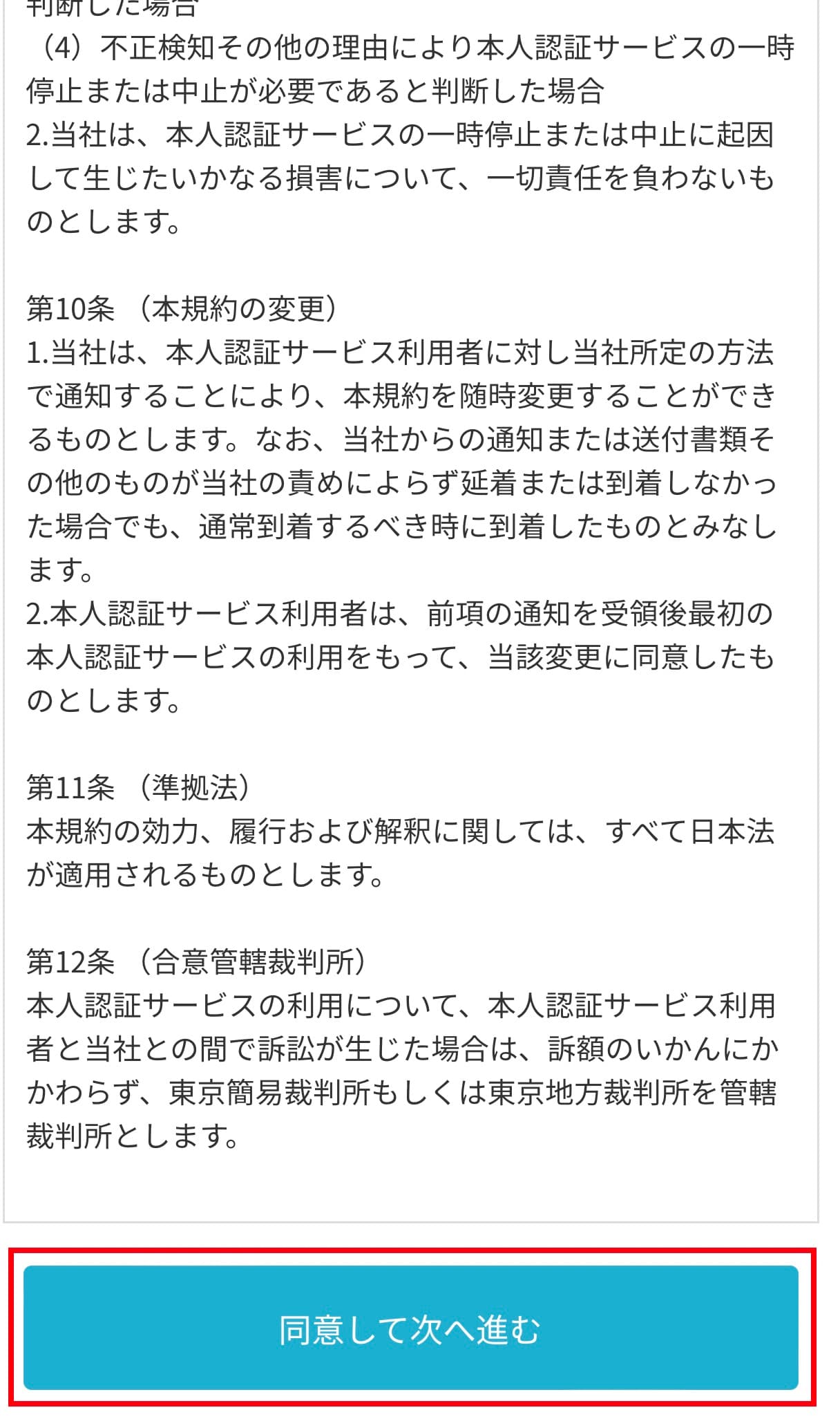This screenshot has height=1419, width=840.
Task: Tap the 同意して次へ進む button
Action: [x=411, y=1328]
